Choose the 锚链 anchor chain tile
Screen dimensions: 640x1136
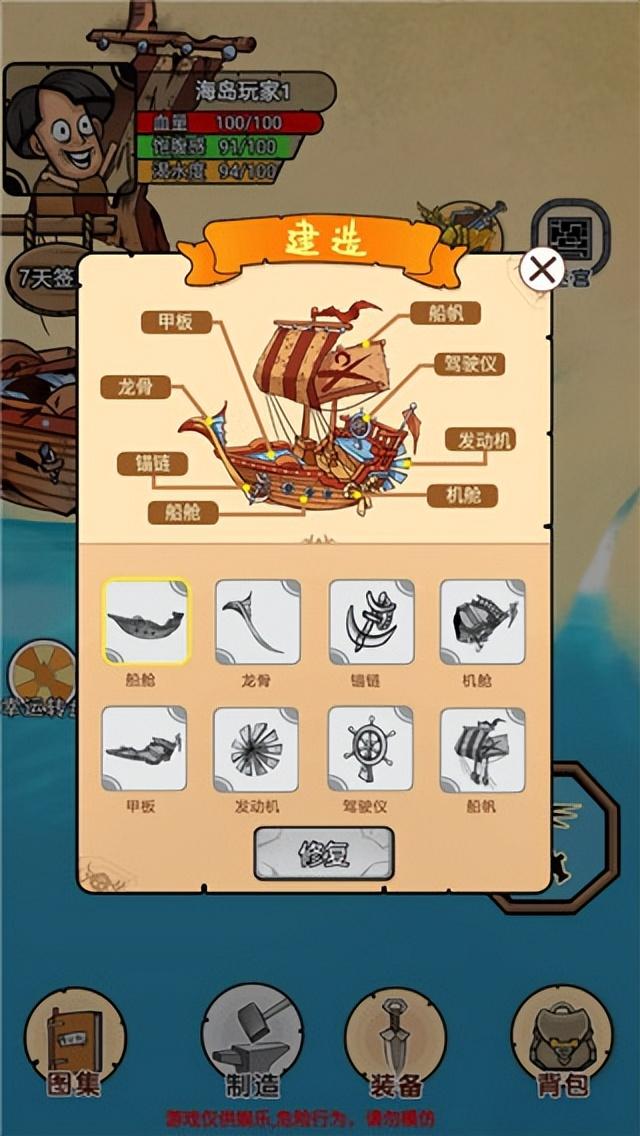click(371, 622)
